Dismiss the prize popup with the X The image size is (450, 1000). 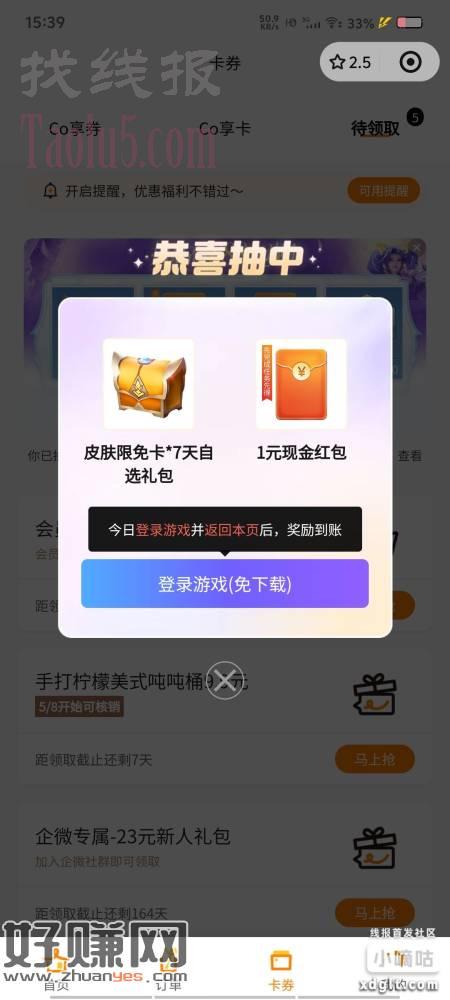pos(225,680)
